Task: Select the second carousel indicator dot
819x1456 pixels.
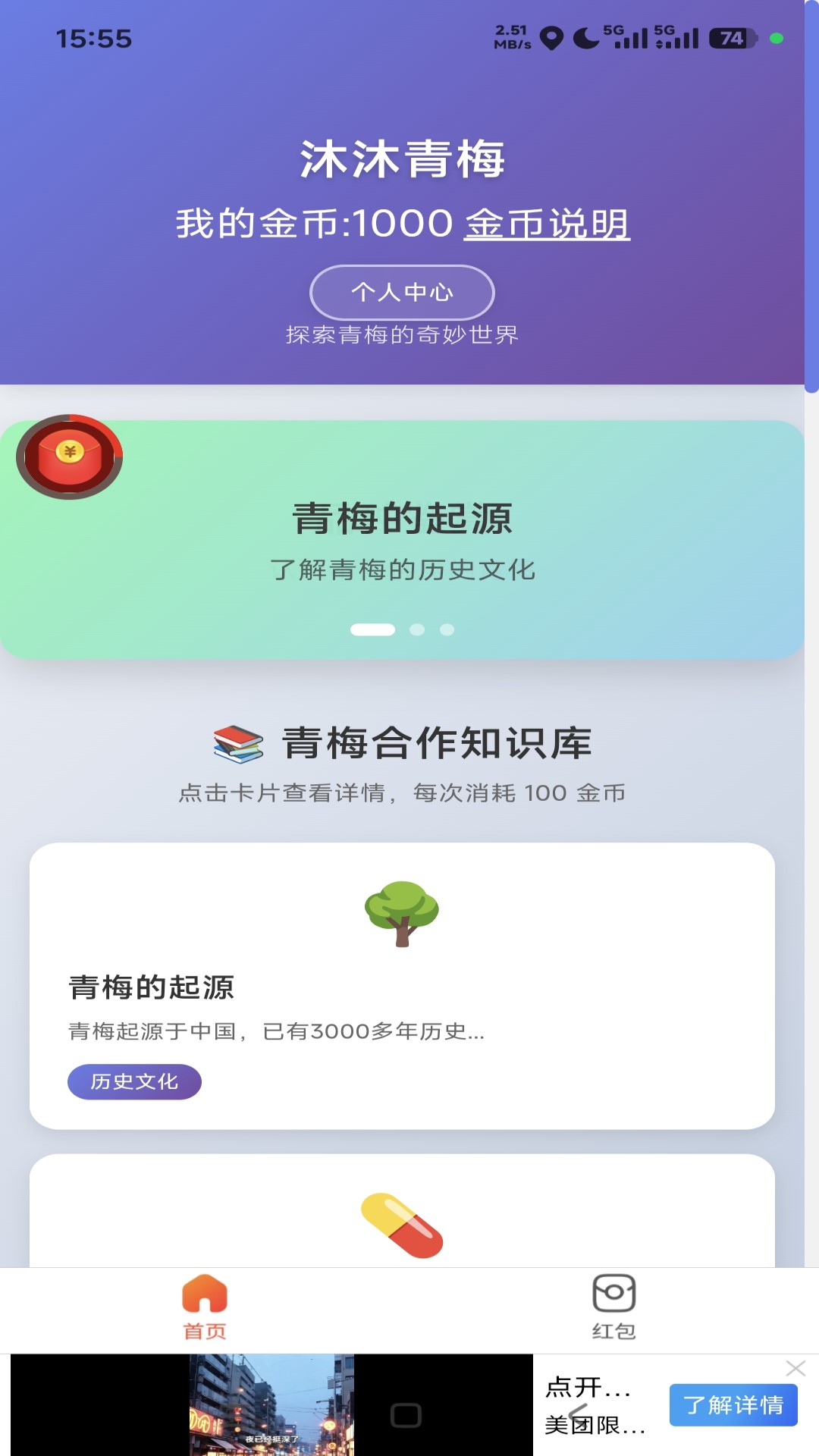Action: tap(418, 629)
